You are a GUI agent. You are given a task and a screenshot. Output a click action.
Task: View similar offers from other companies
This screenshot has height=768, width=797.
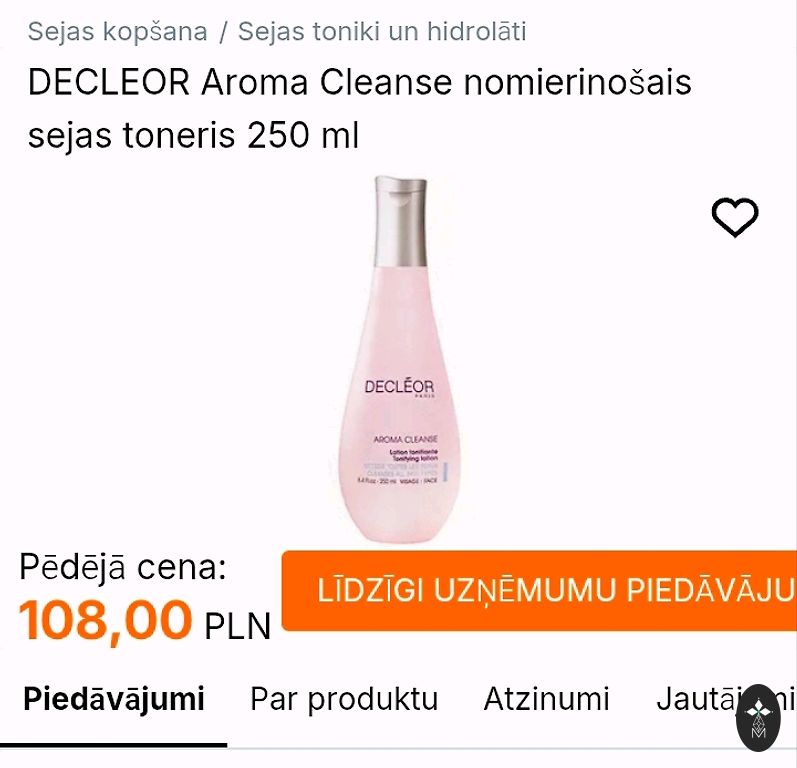[x=540, y=590]
